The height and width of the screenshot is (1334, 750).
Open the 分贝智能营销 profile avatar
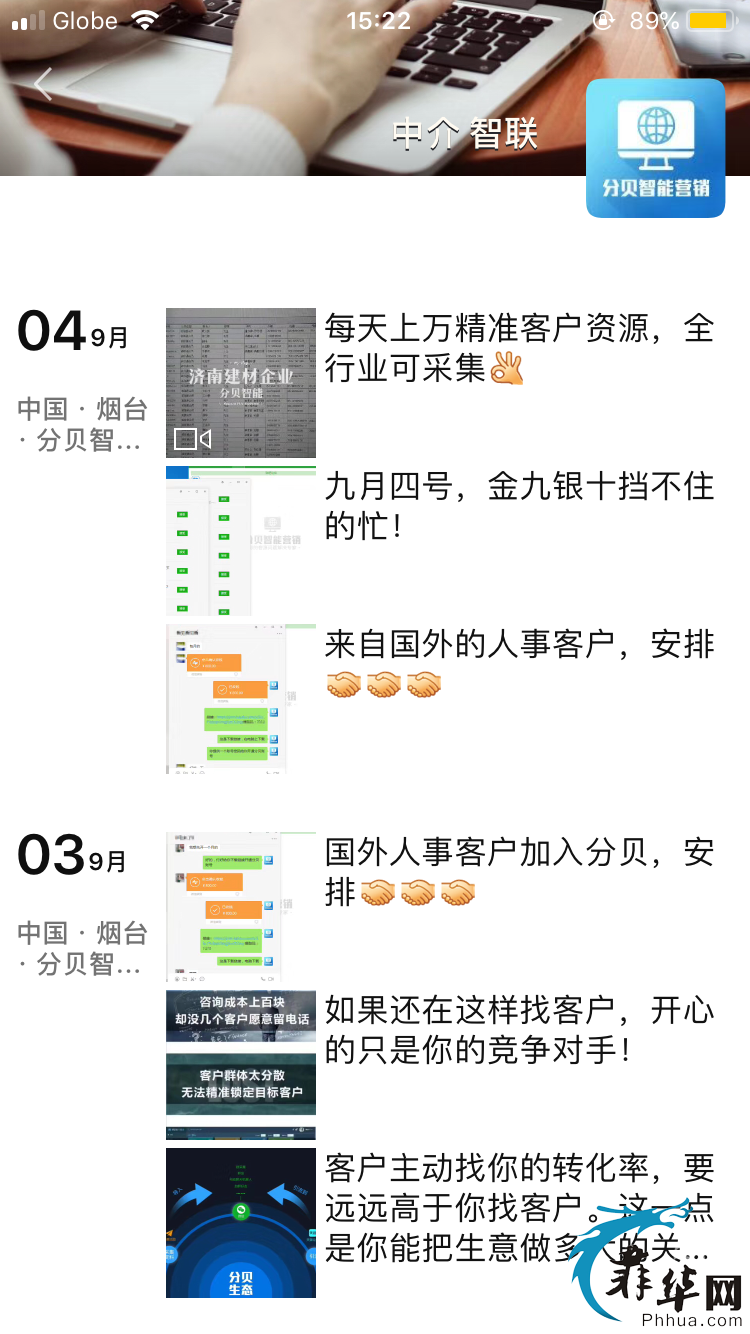tap(655, 148)
